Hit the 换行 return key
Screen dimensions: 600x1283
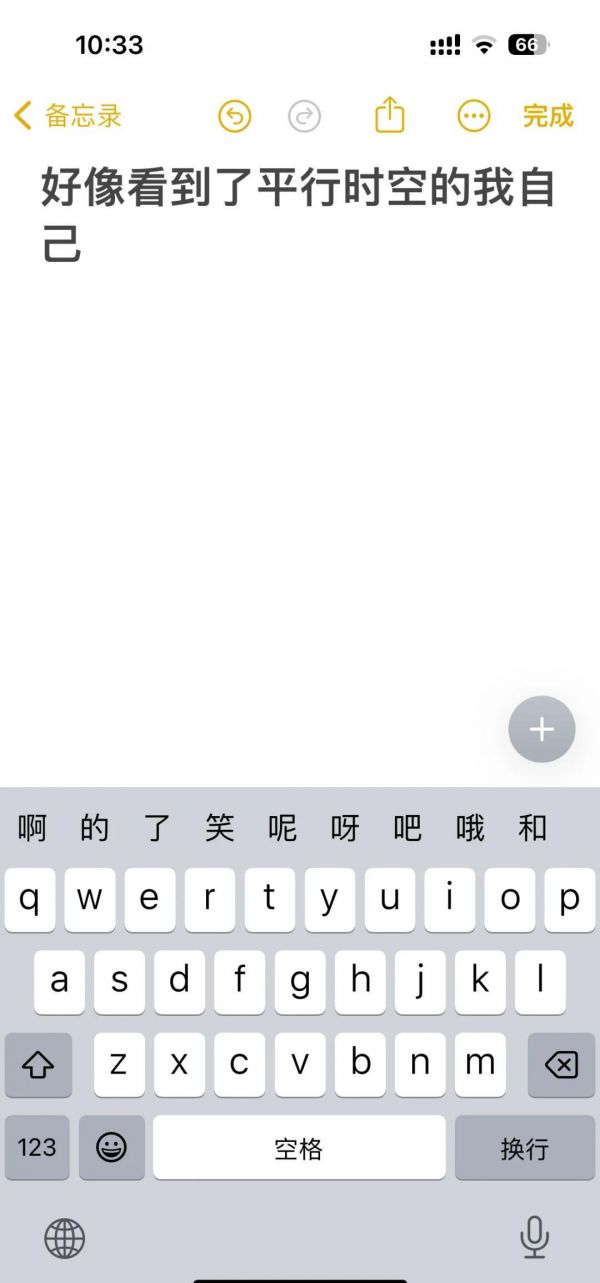point(525,1148)
